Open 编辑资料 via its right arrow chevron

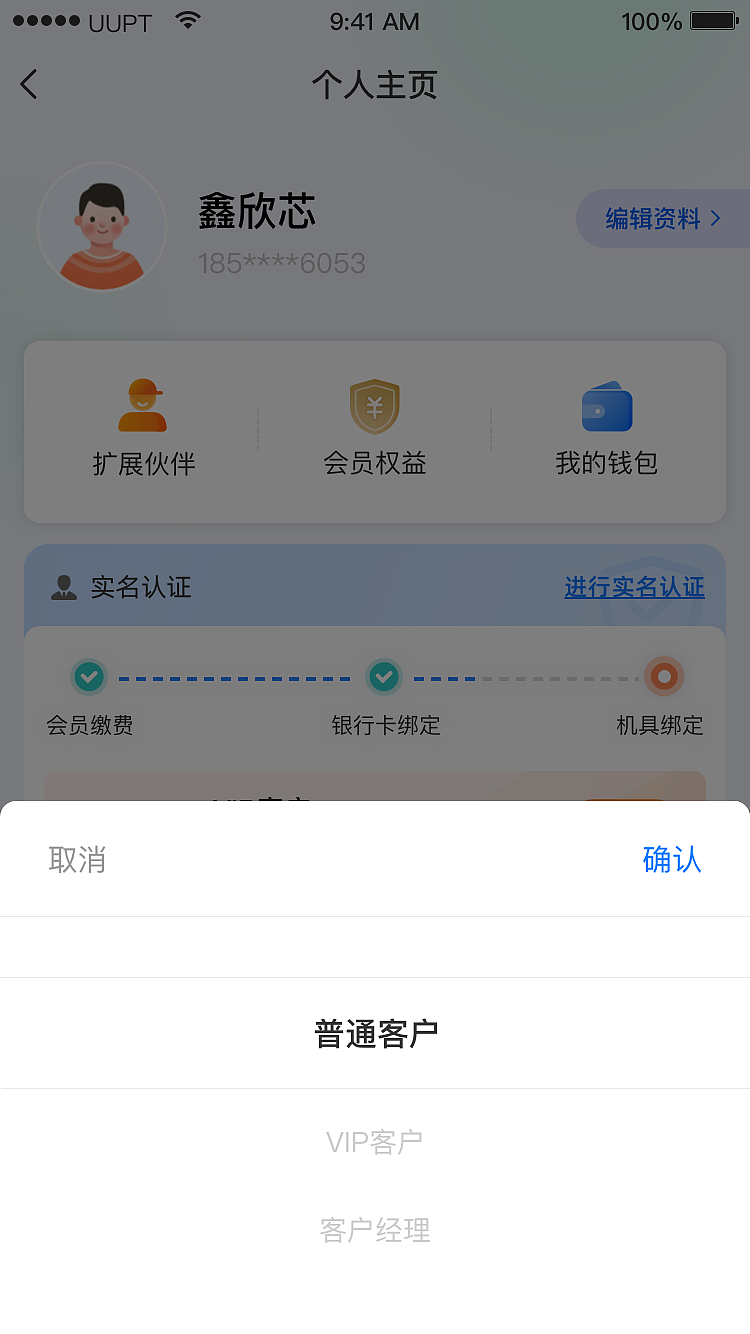tap(716, 219)
